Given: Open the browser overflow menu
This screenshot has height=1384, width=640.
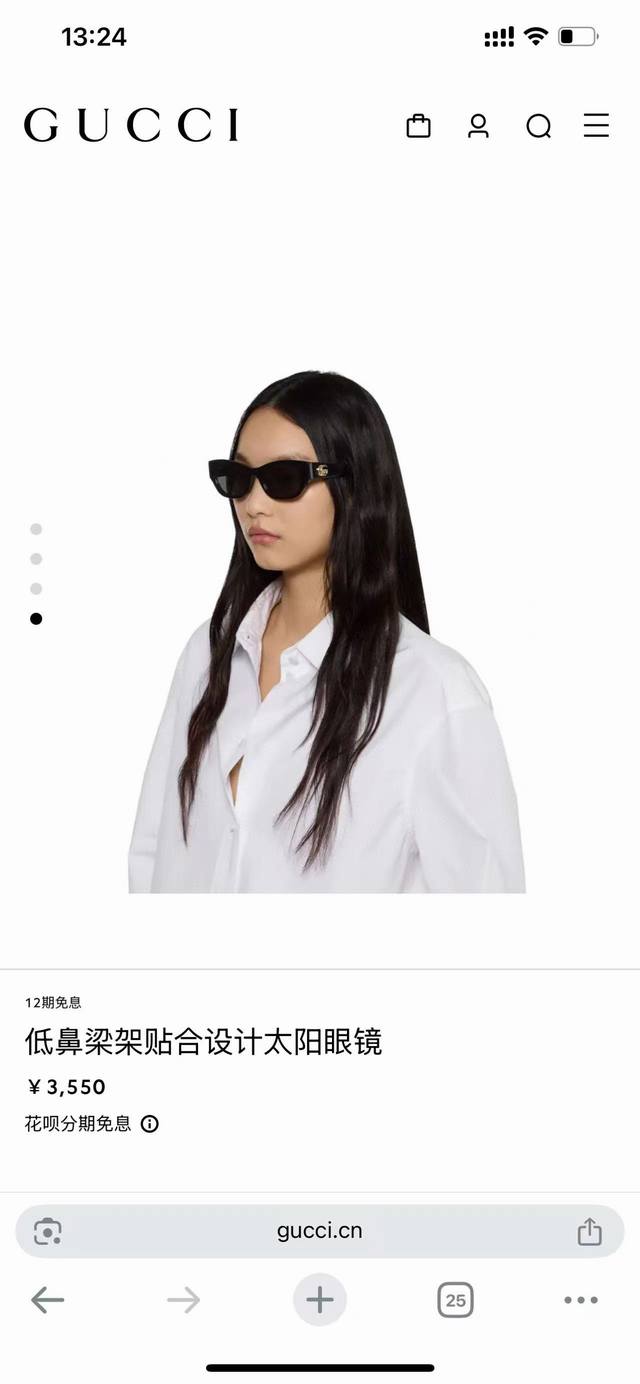Looking at the screenshot, I should point(581,1300).
